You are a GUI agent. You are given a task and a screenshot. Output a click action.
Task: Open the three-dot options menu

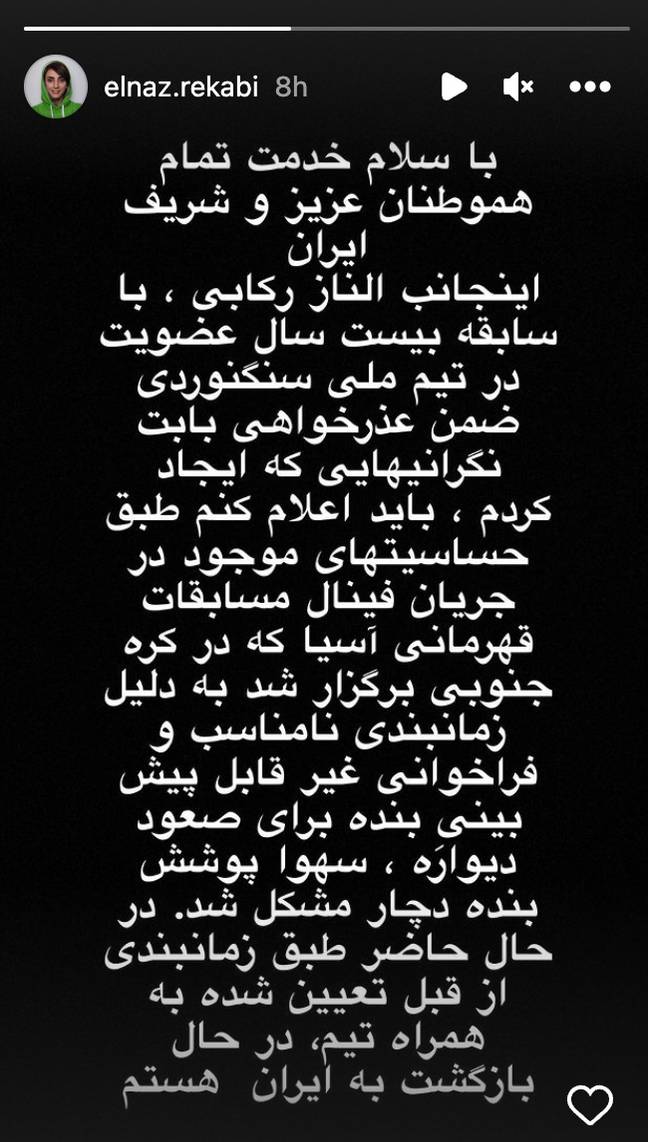pos(590,87)
